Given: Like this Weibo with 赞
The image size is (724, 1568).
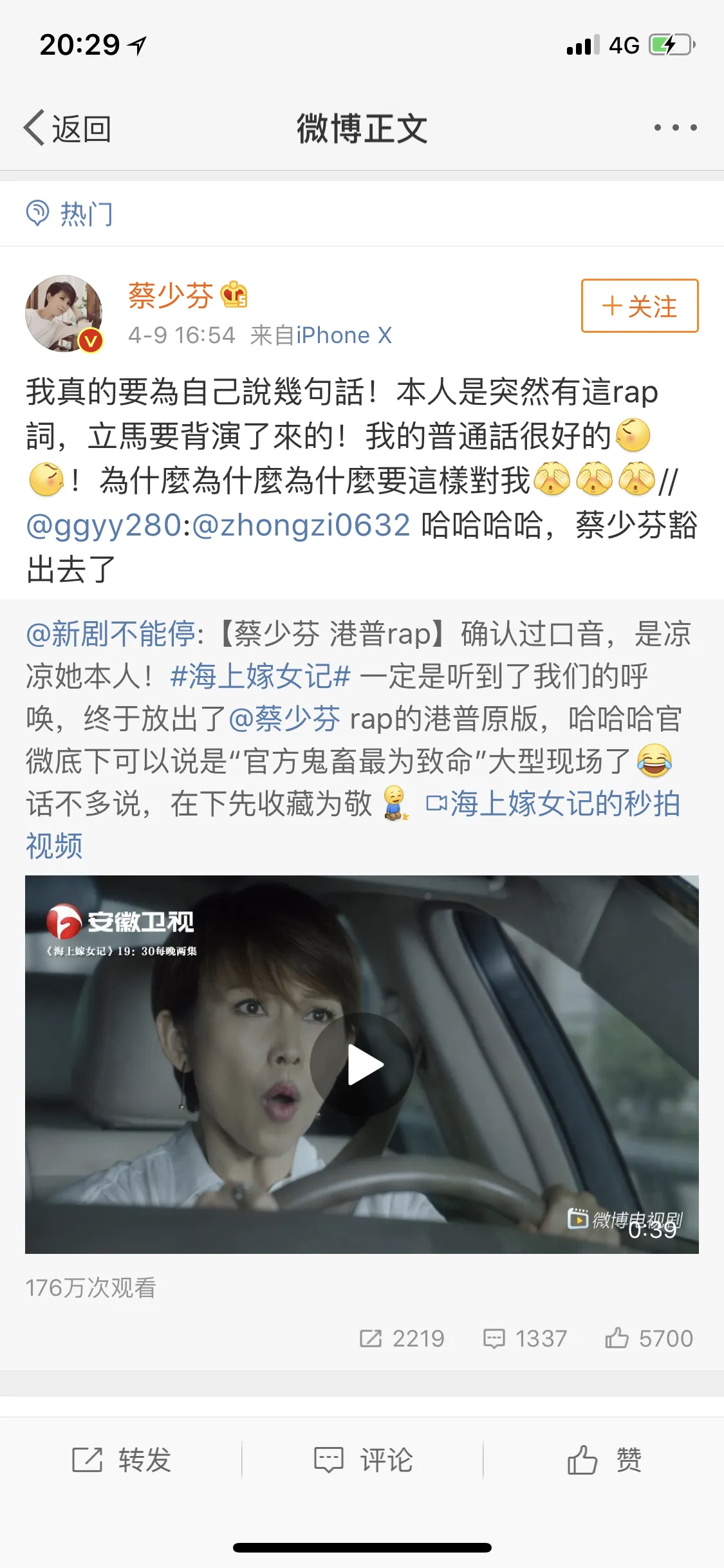Looking at the screenshot, I should pos(604,1460).
